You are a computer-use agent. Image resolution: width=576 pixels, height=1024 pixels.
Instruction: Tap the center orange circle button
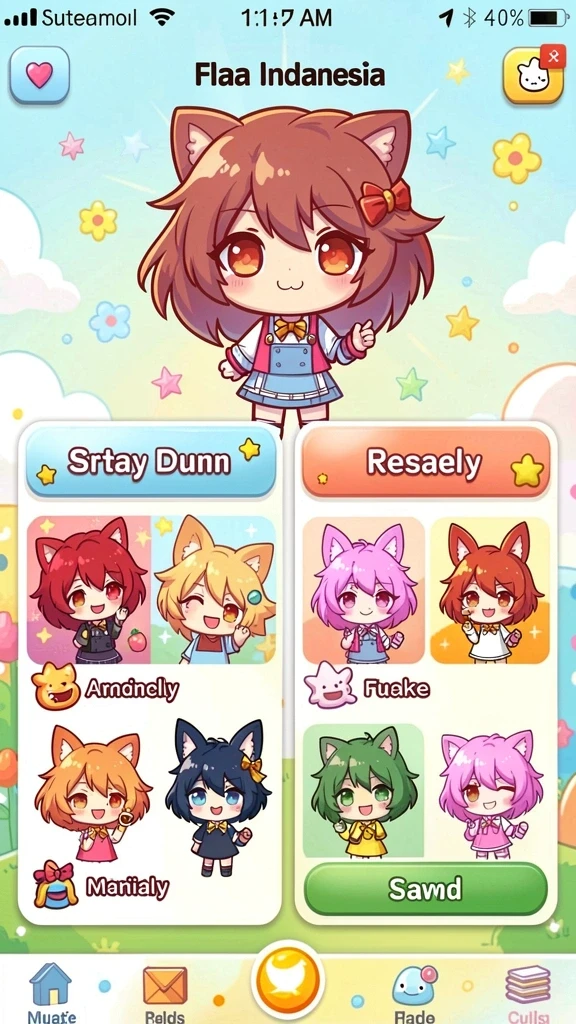[x=288, y=981]
